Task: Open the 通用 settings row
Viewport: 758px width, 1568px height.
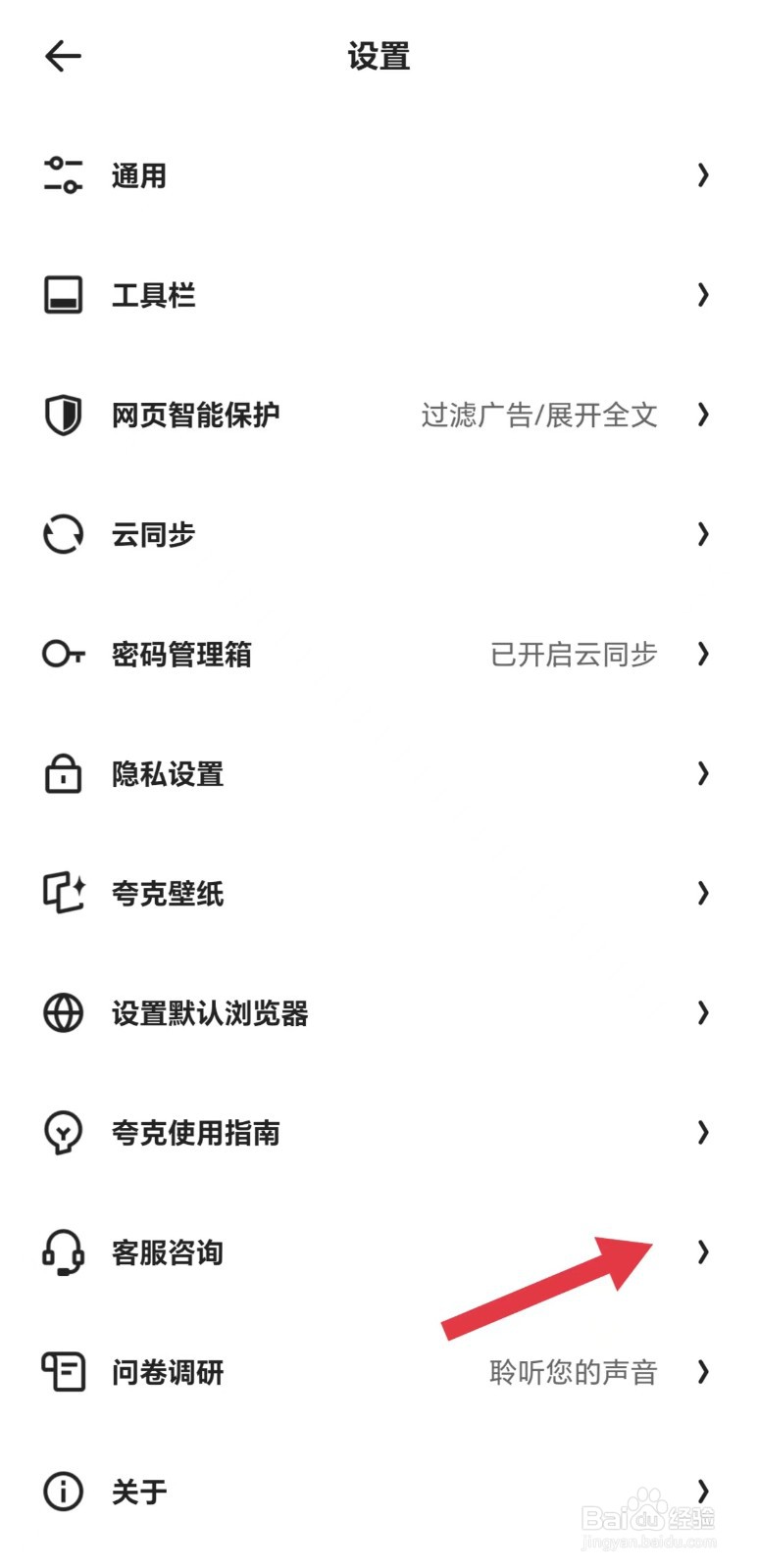Action: (x=379, y=175)
